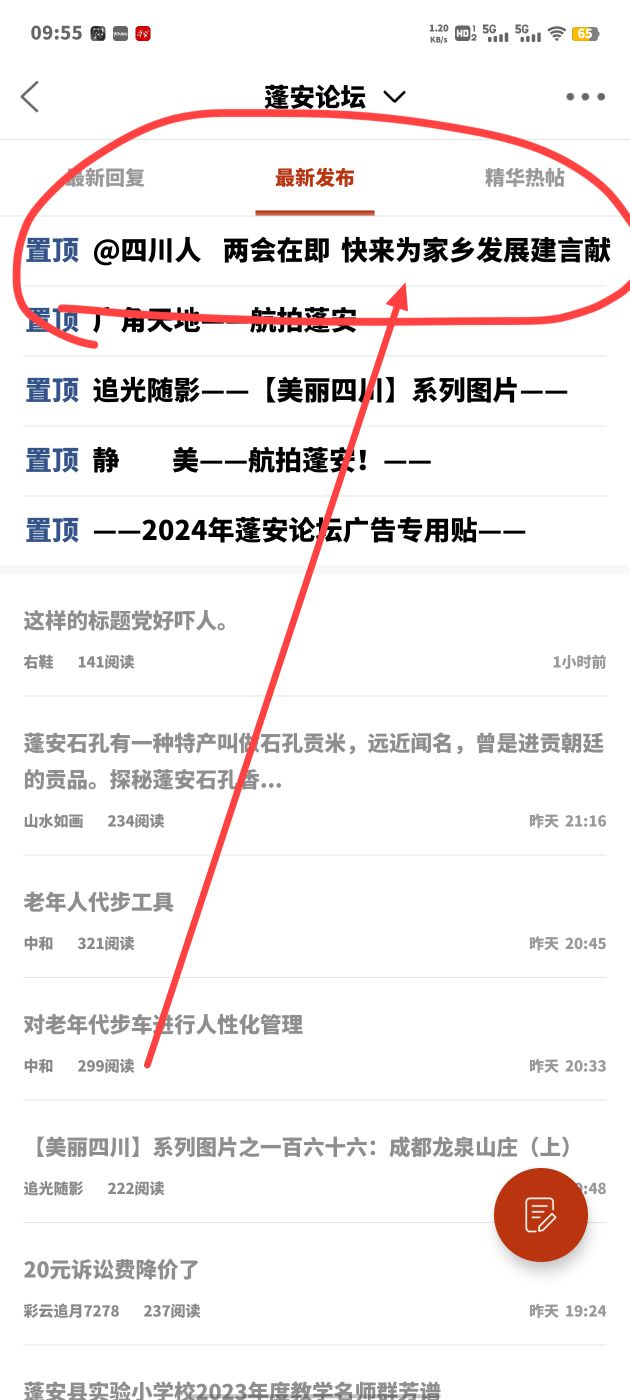
Task: Open pinned post 静美 航拍蓬安
Action: (262, 461)
